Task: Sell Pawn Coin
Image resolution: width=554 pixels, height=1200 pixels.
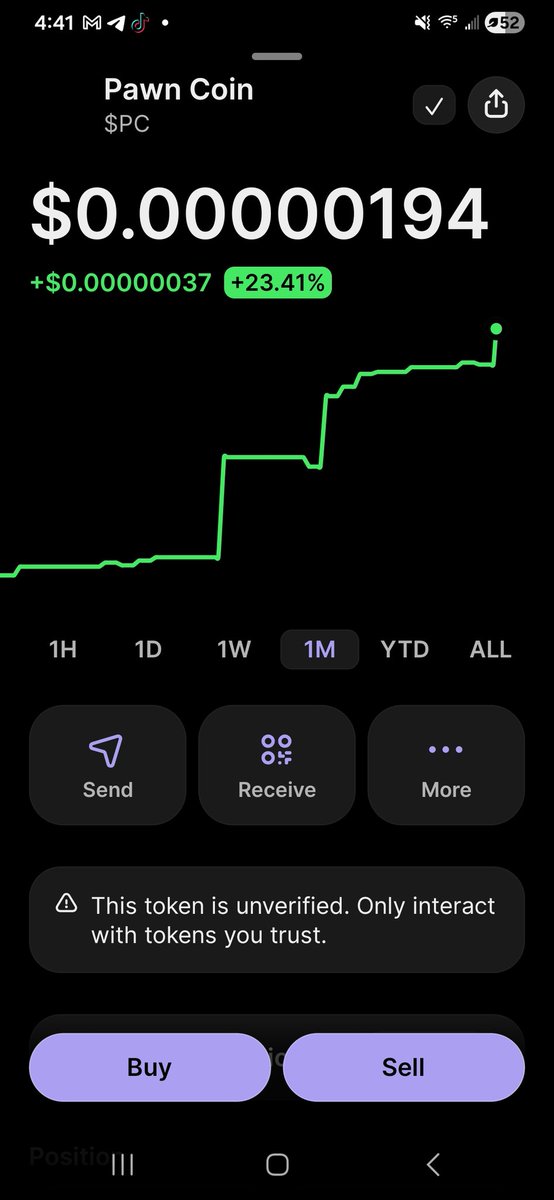Action: pos(404,1067)
